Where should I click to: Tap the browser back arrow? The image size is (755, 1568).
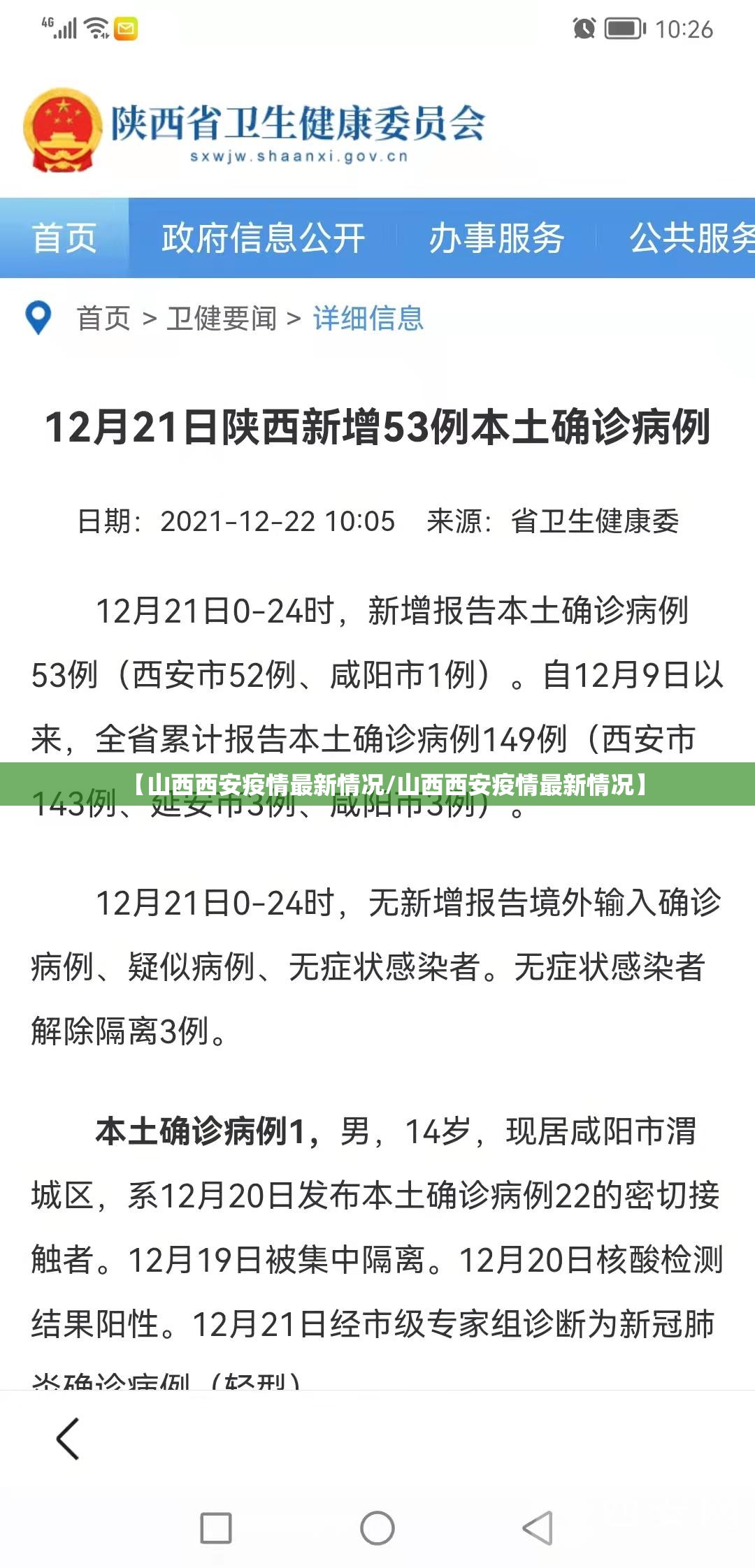tap(69, 1439)
